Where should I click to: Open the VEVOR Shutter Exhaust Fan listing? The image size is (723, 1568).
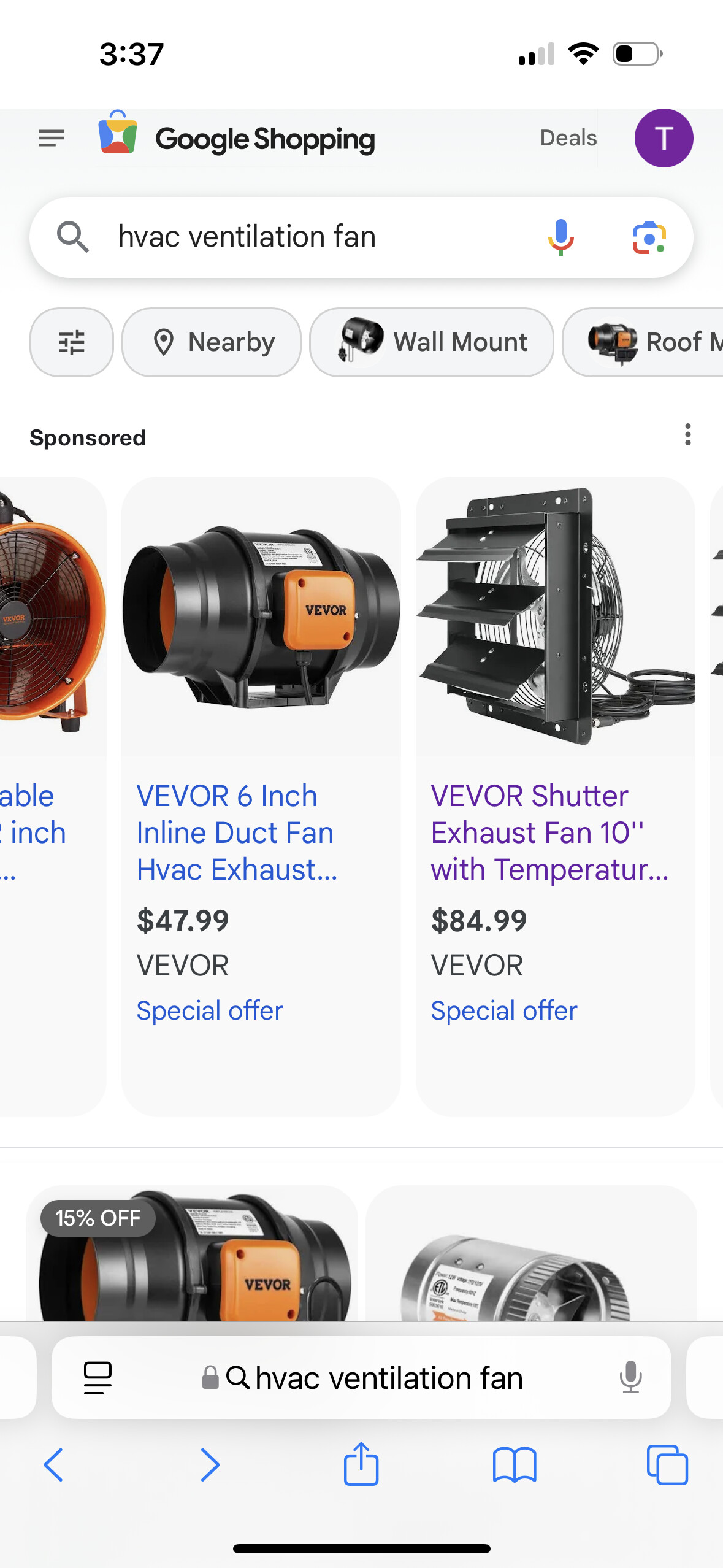coord(549,832)
